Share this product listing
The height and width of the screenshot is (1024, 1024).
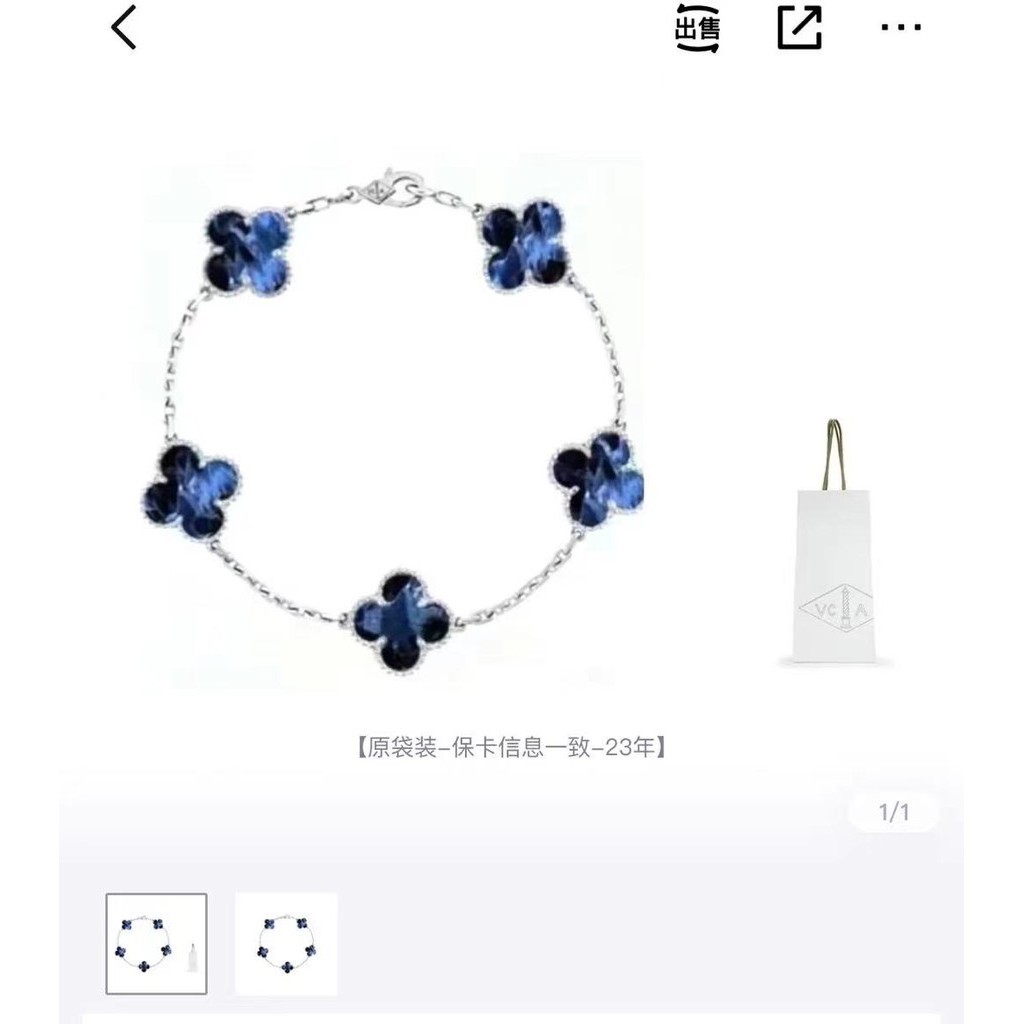(799, 27)
